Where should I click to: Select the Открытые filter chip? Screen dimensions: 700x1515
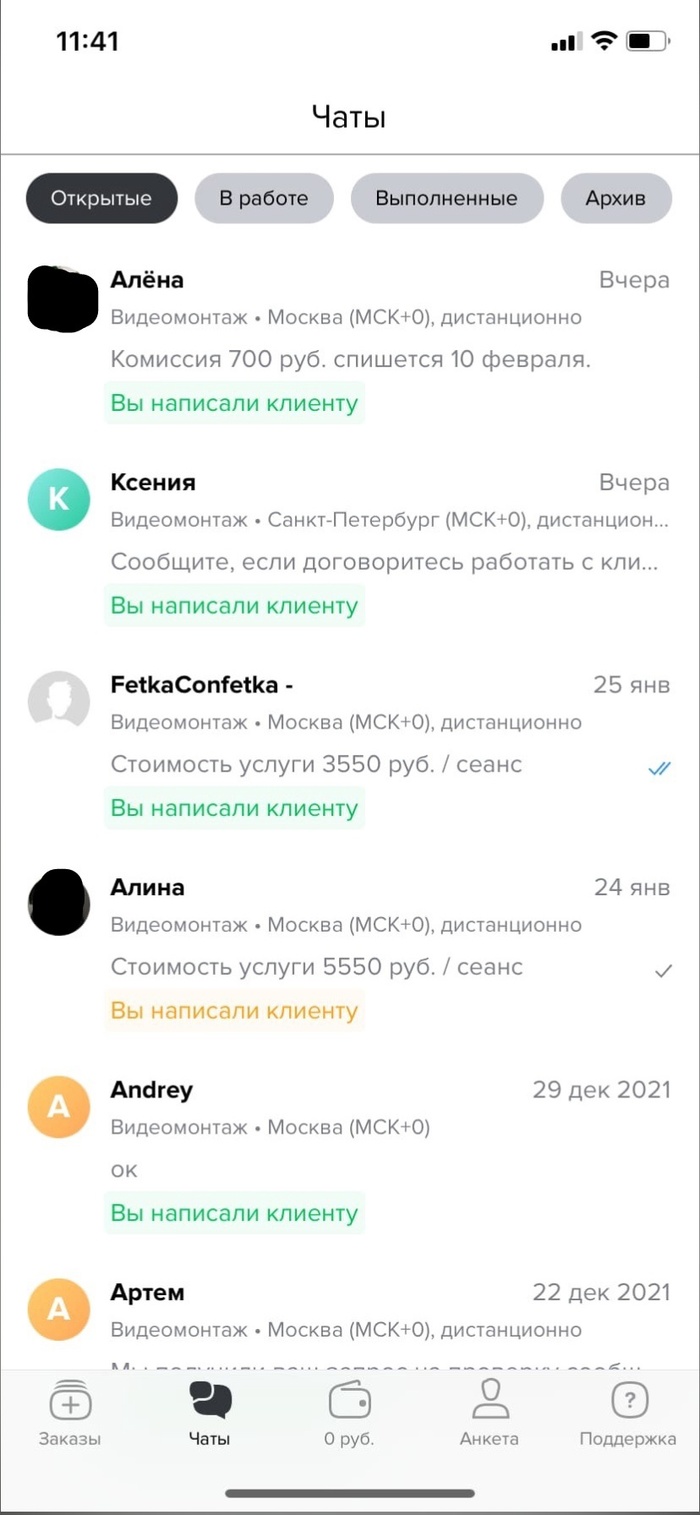tap(101, 198)
